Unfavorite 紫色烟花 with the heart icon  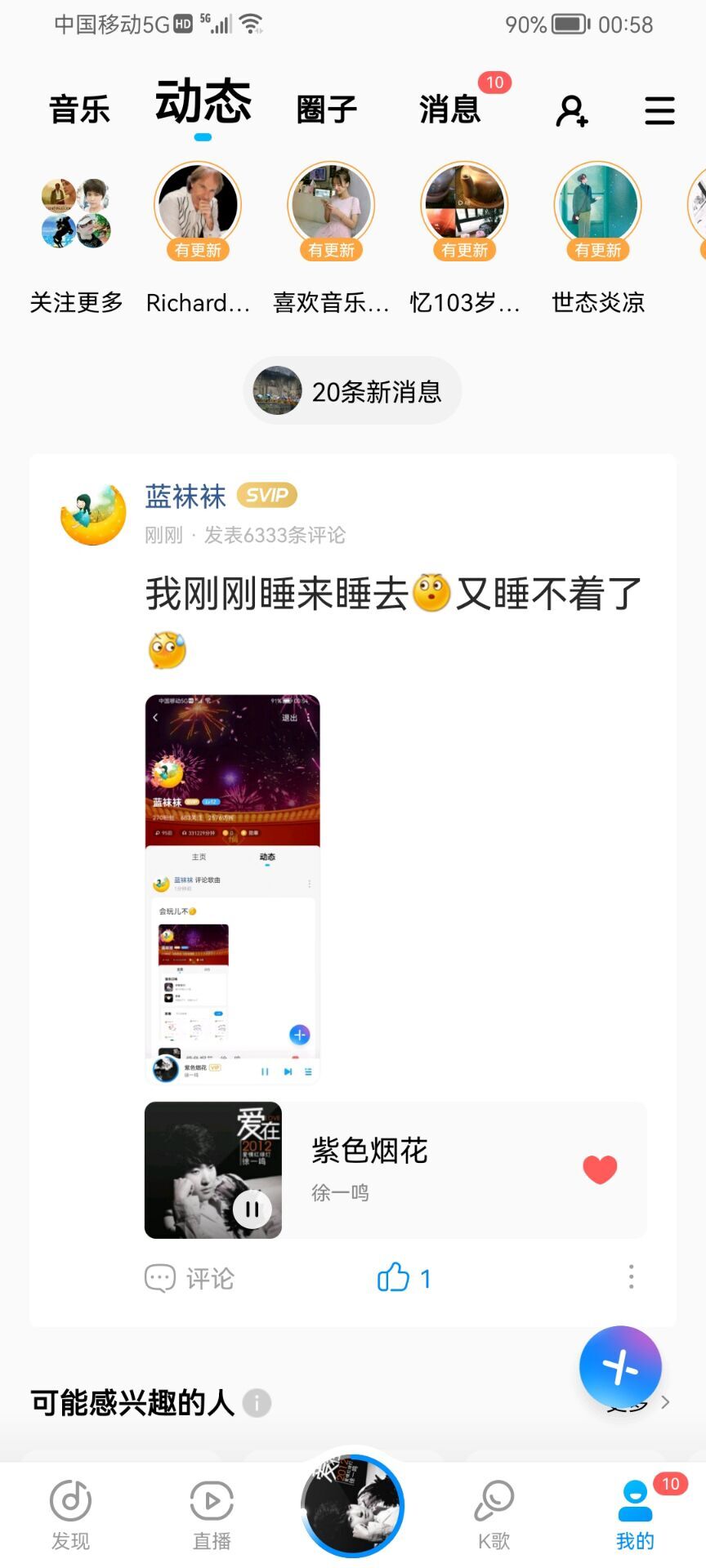click(600, 1169)
